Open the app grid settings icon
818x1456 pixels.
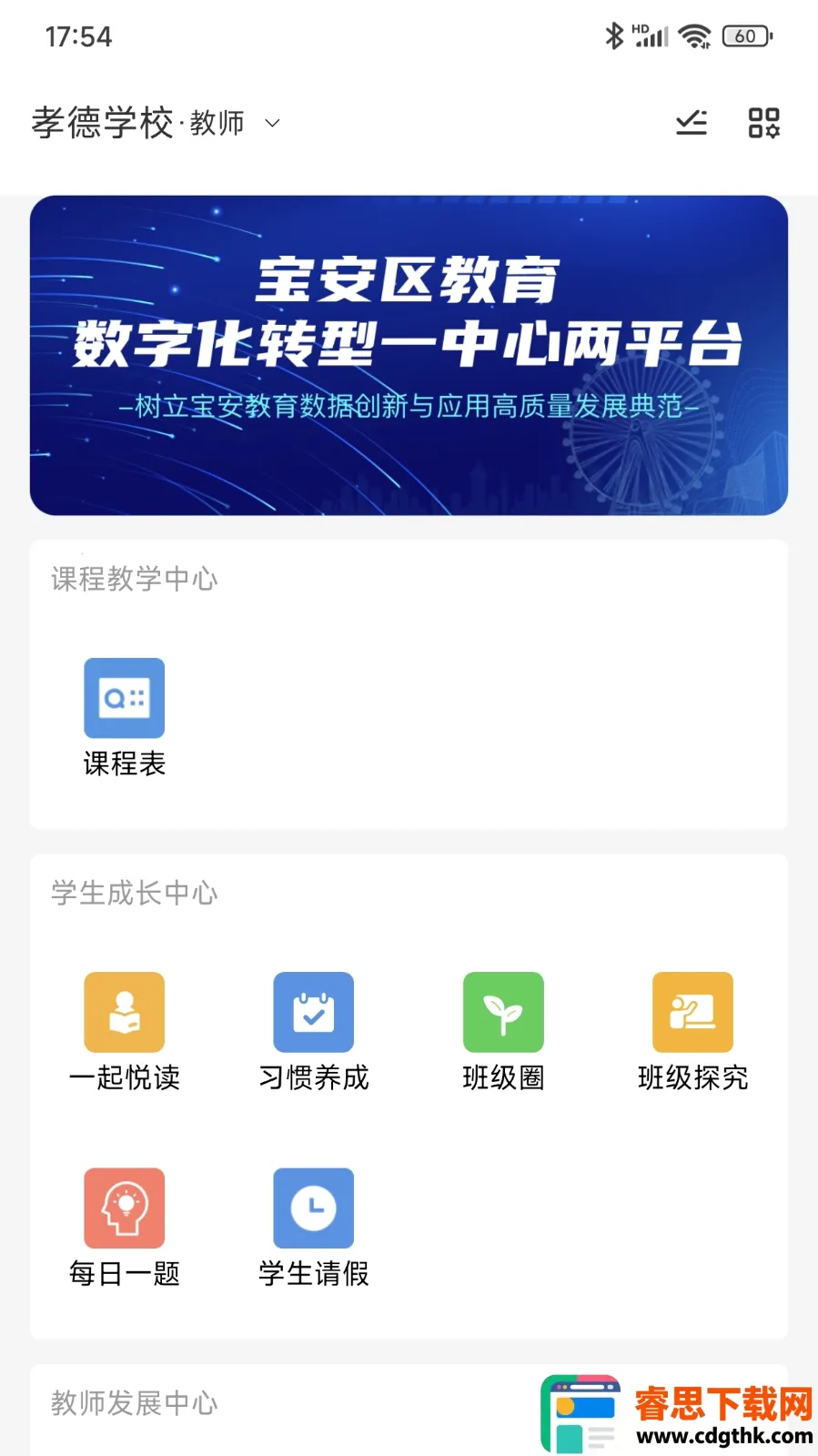(763, 123)
